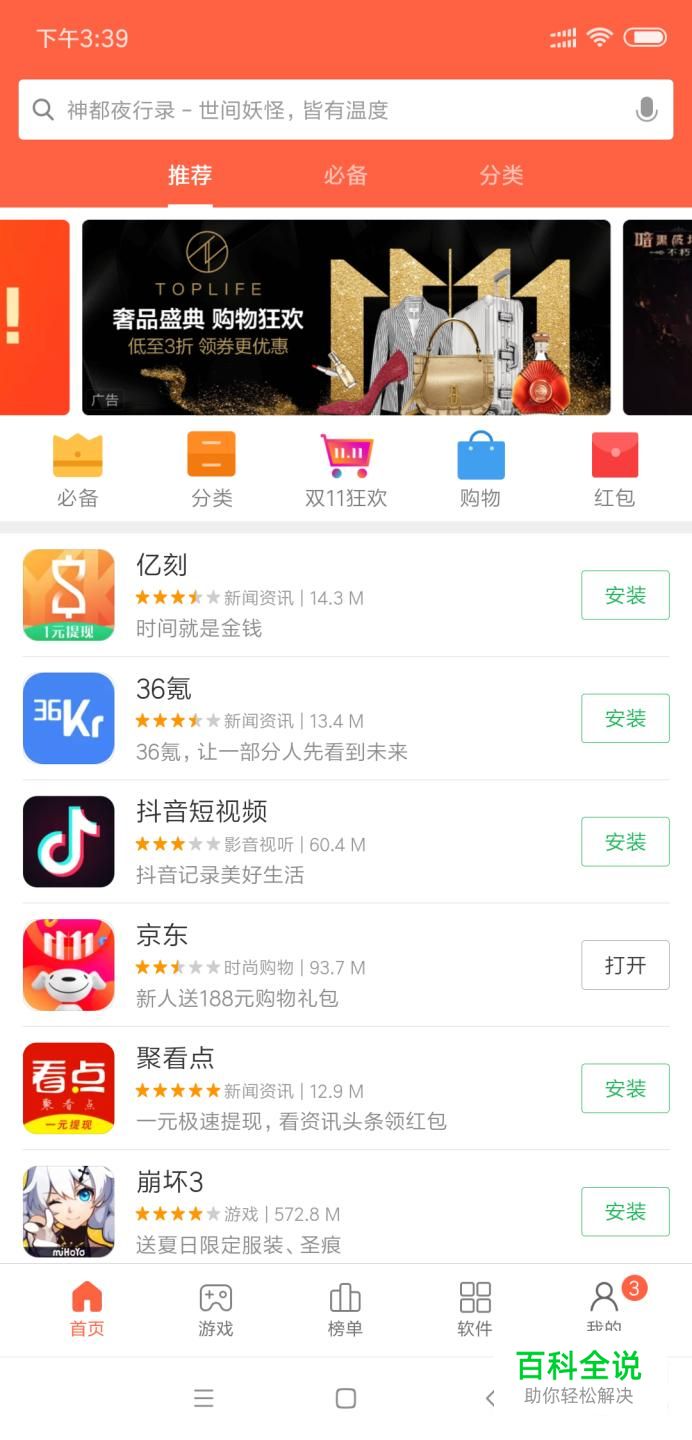Go to the 榜单 rankings tab
Screen dimensions: 692x1440
click(345, 1310)
